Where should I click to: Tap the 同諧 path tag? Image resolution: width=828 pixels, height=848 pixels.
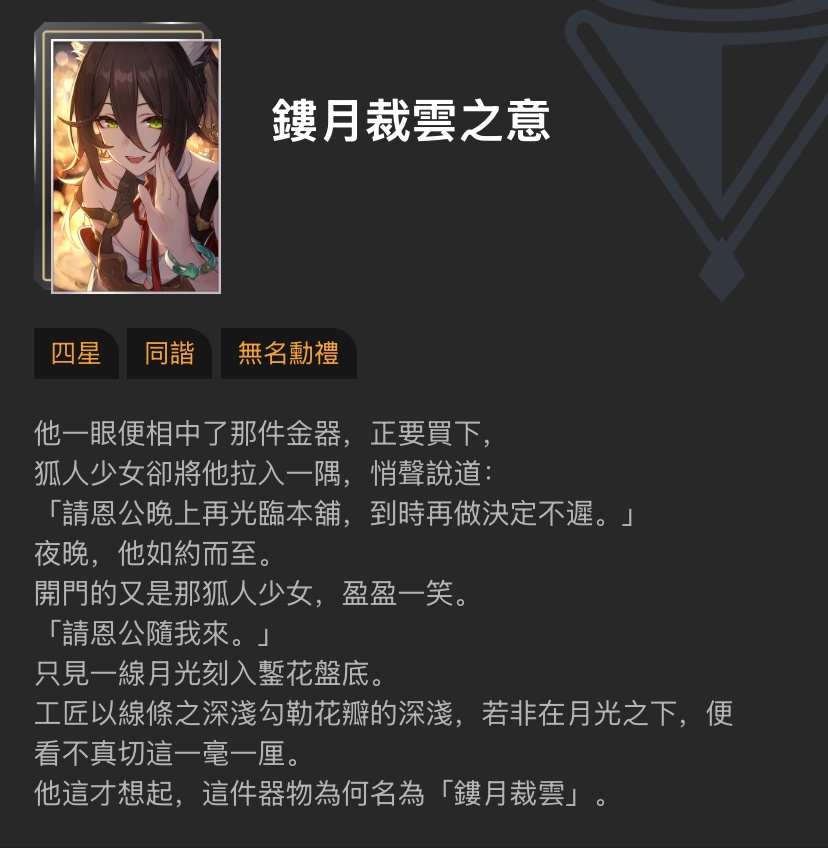coord(169,354)
